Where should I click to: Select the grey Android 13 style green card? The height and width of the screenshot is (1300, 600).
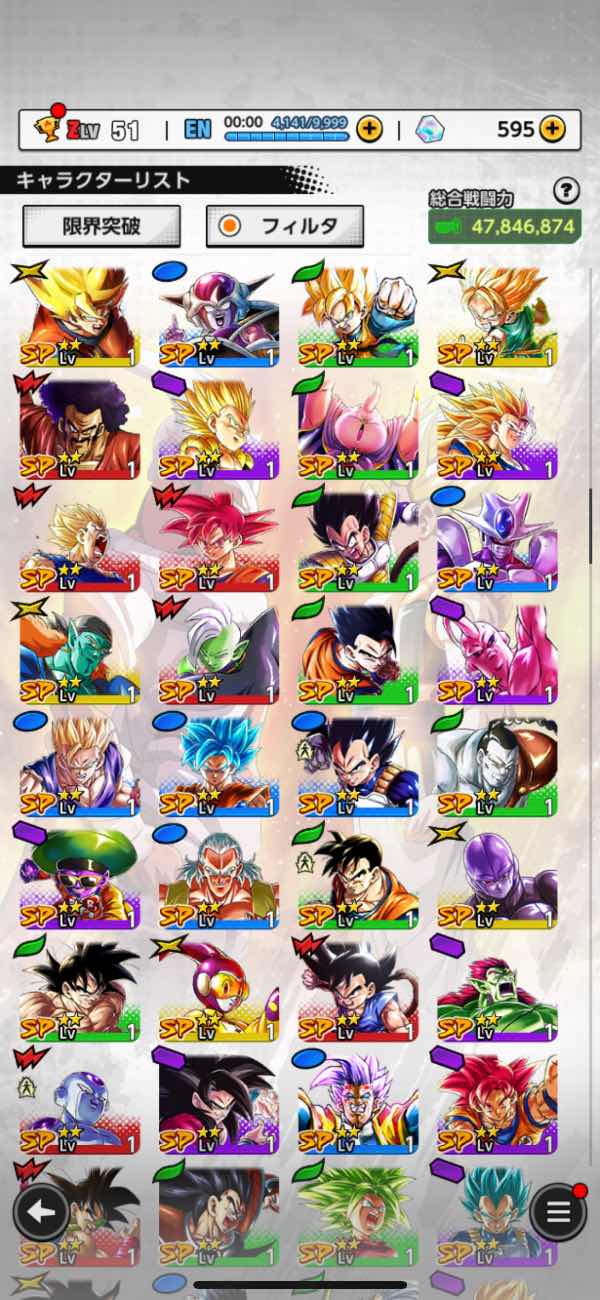point(497,762)
